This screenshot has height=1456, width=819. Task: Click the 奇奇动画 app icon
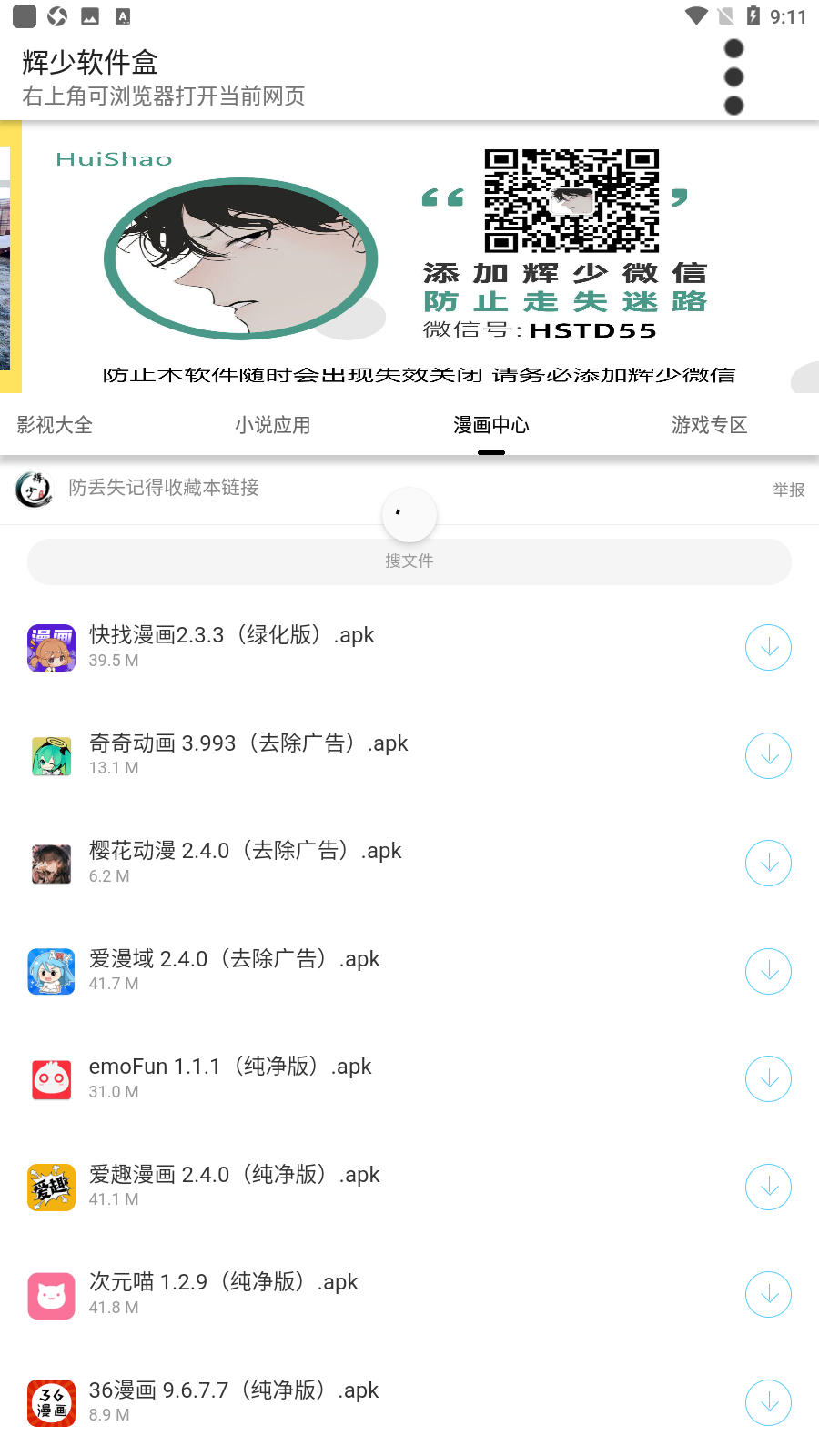click(51, 755)
